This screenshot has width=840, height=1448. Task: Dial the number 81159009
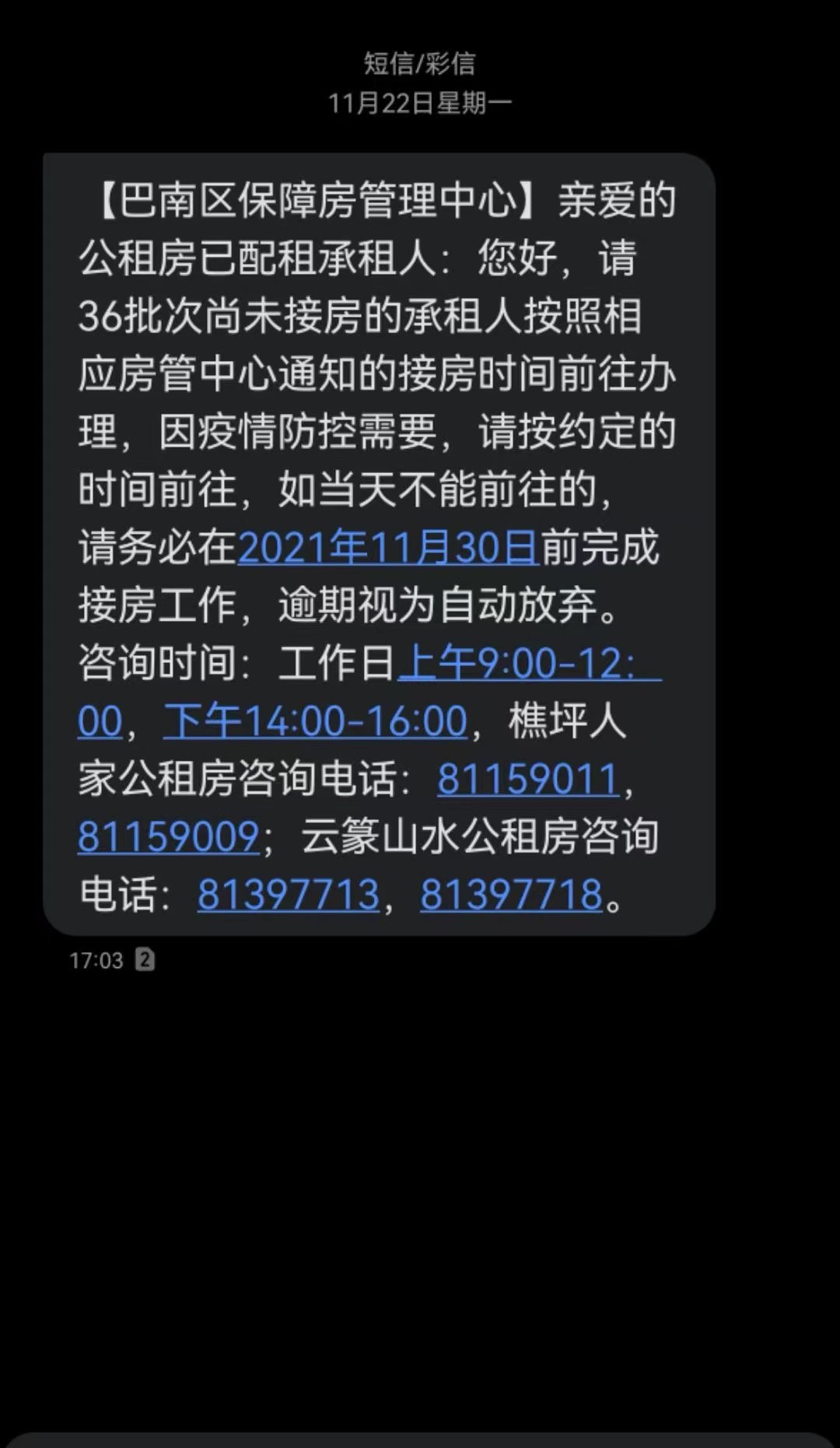pos(168,836)
